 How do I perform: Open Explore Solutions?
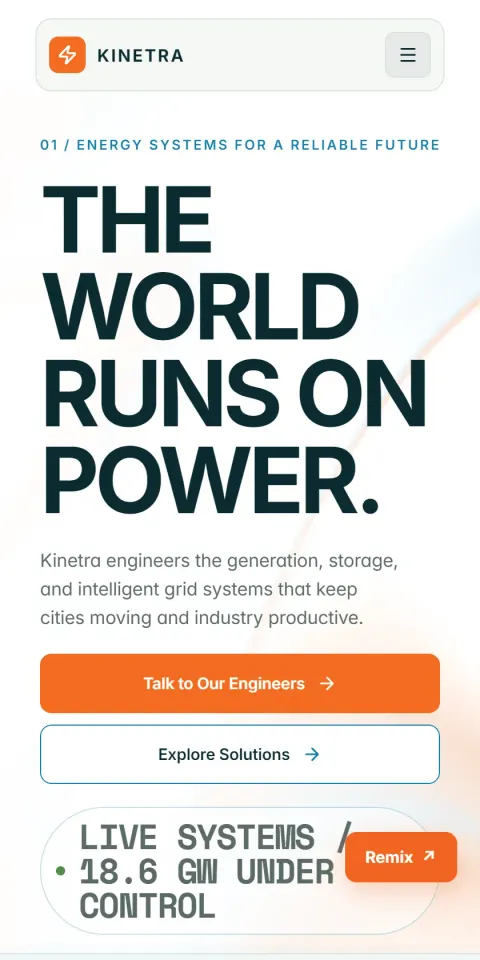[x=240, y=754]
